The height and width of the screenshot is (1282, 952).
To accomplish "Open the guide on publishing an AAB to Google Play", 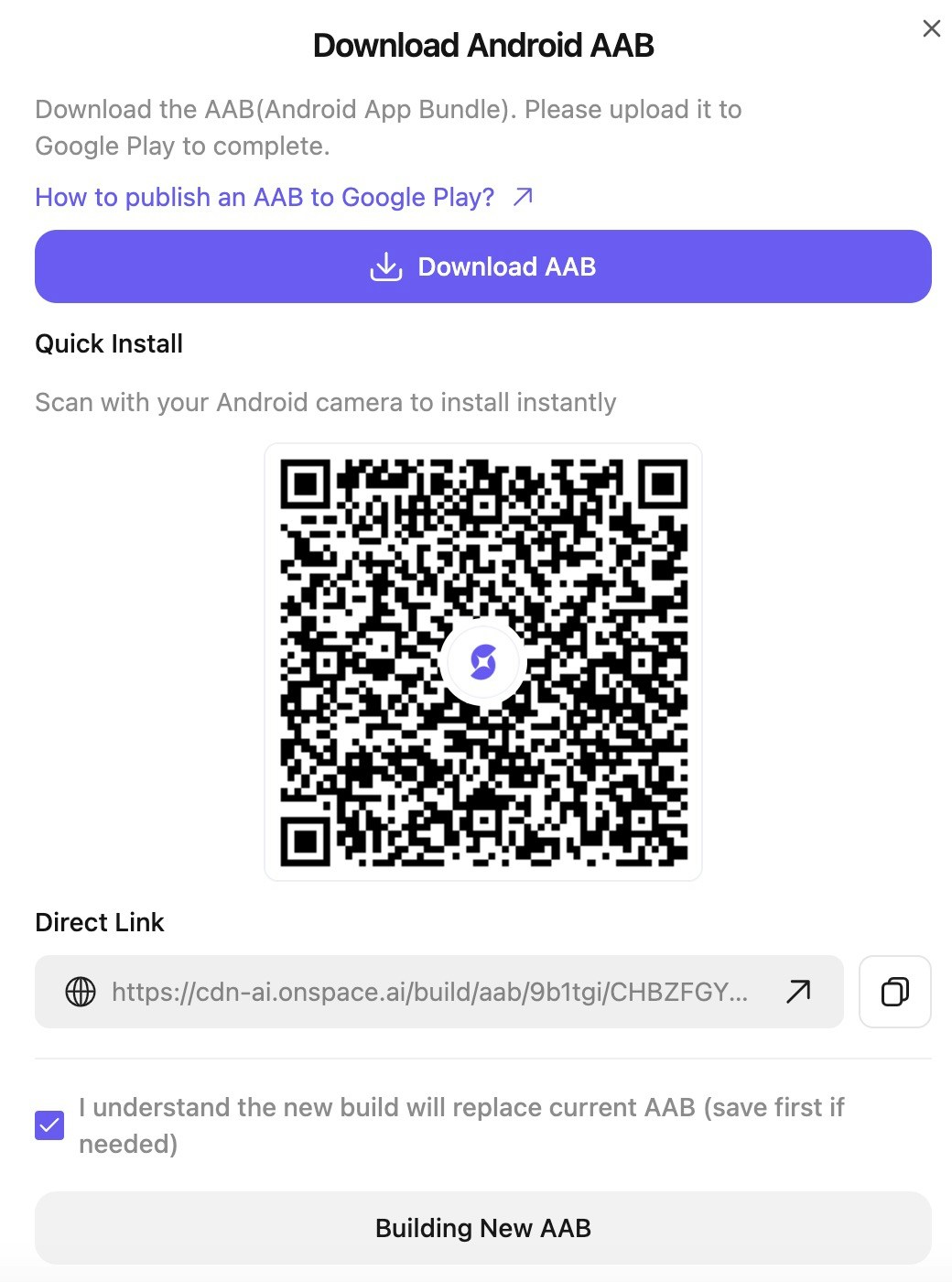I will tap(283, 197).
